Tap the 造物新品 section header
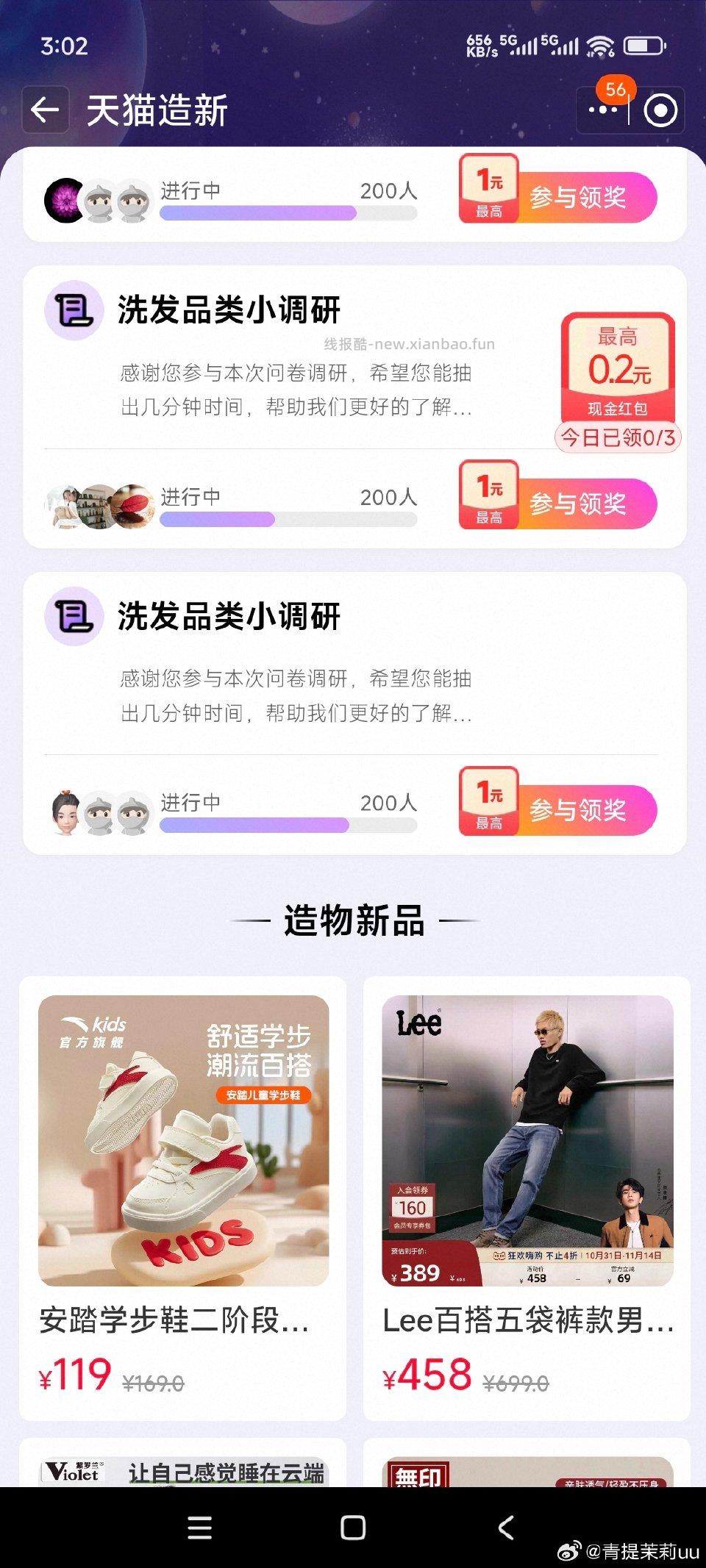The height and width of the screenshot is (1568, 706). pos(353,923)
